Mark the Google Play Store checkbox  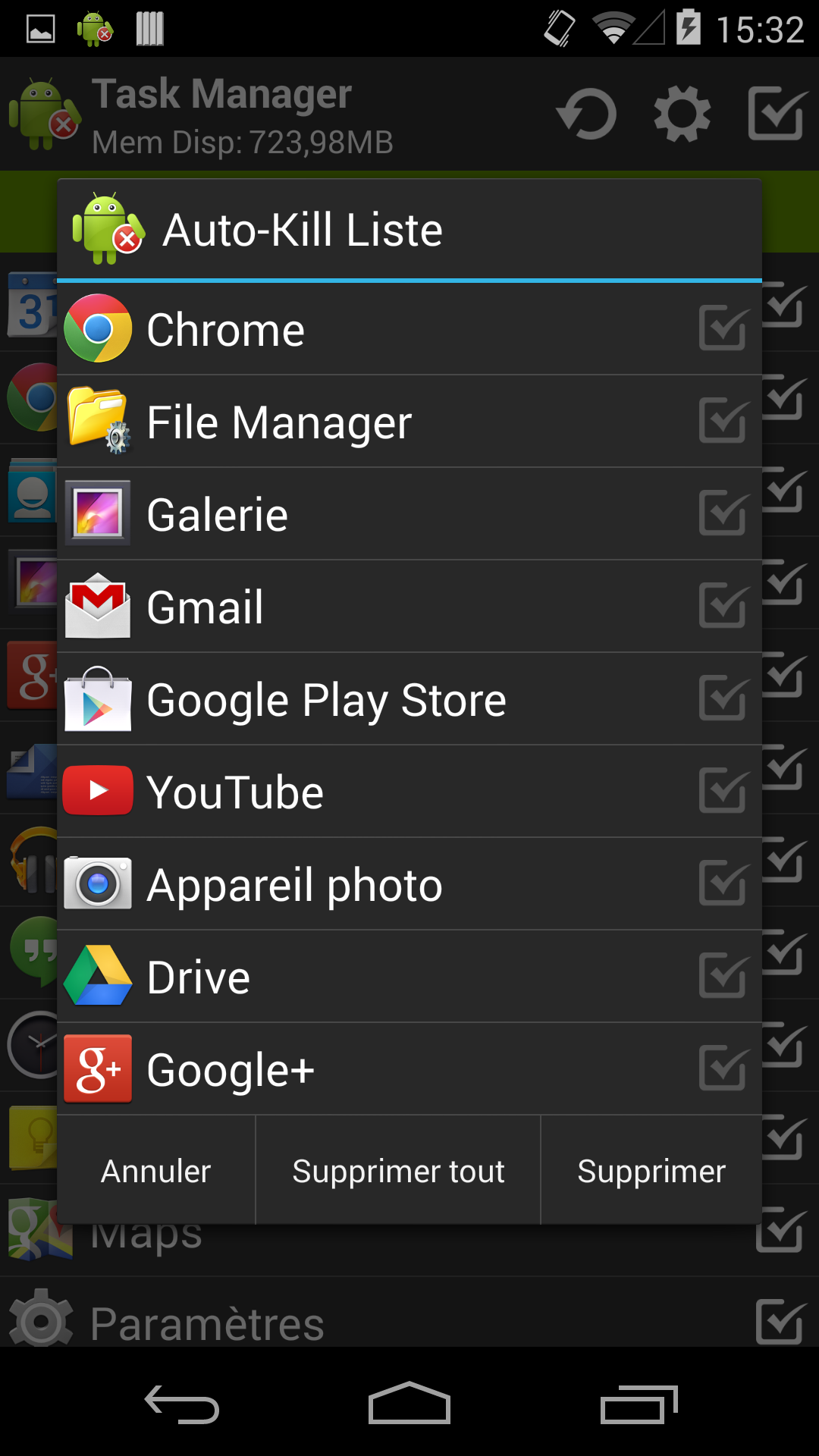[x=723, y=698]
